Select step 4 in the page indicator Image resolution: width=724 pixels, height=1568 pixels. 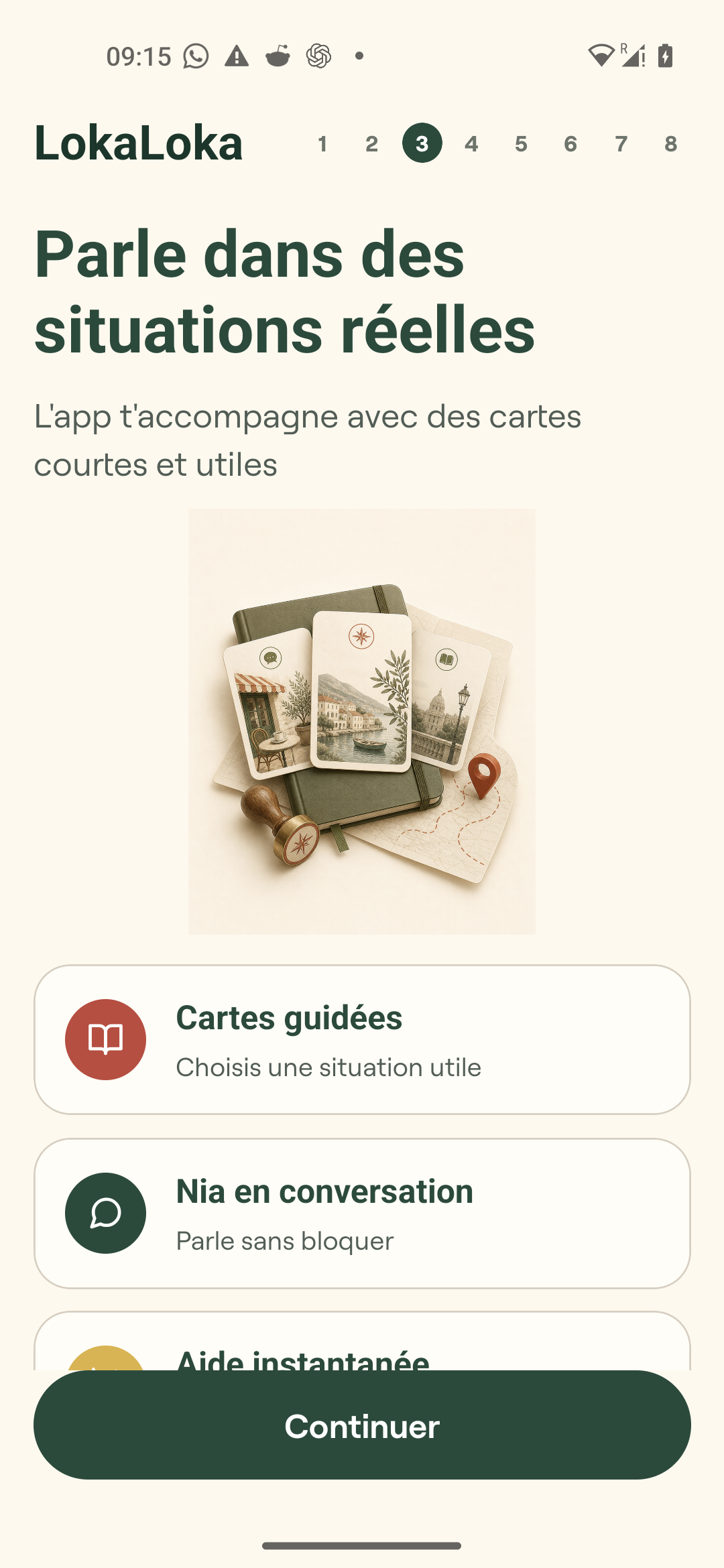tap(471, 143)
